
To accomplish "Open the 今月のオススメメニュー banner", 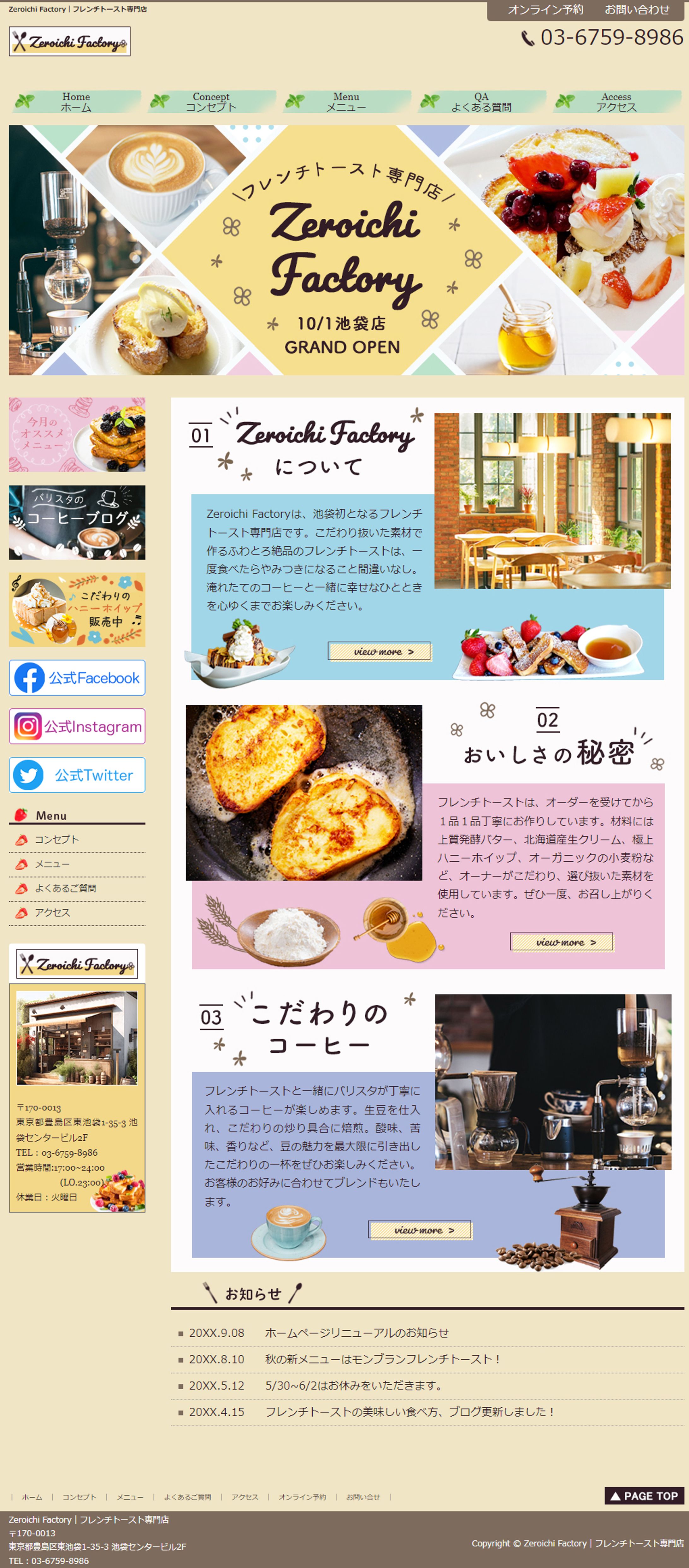I will pos(77,435).
